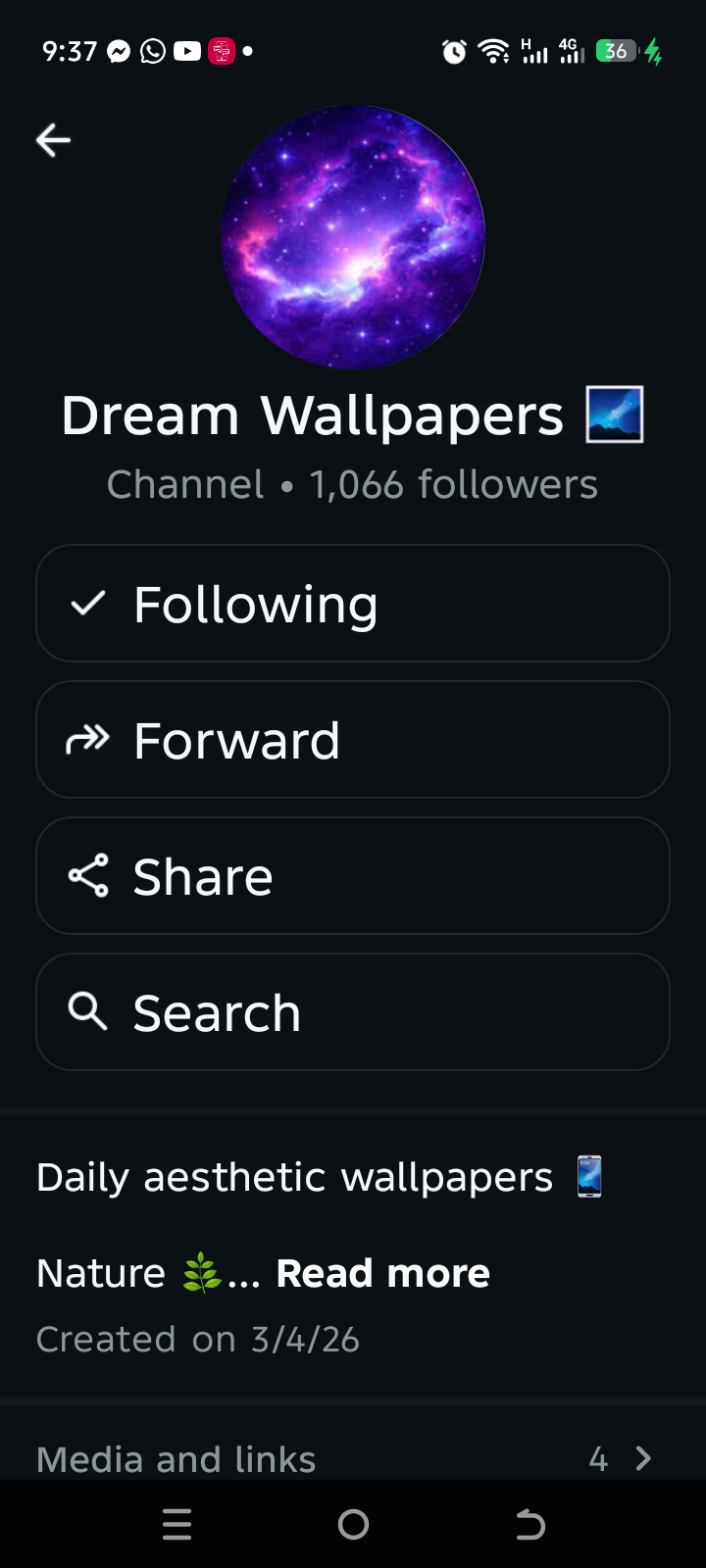Go back using the top arrow

(x=53, y=140)
